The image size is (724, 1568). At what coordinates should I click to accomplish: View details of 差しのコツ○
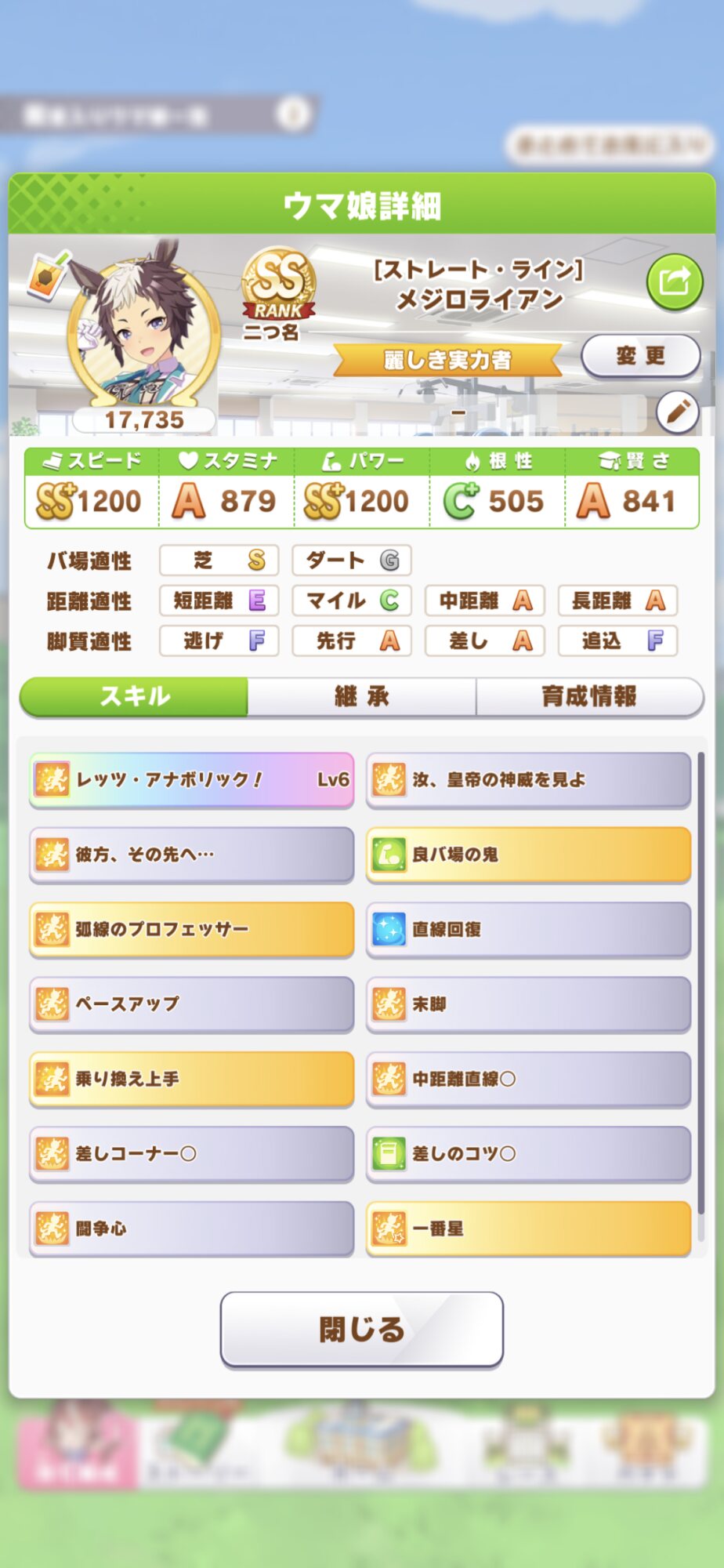[x=528, y=1154]
